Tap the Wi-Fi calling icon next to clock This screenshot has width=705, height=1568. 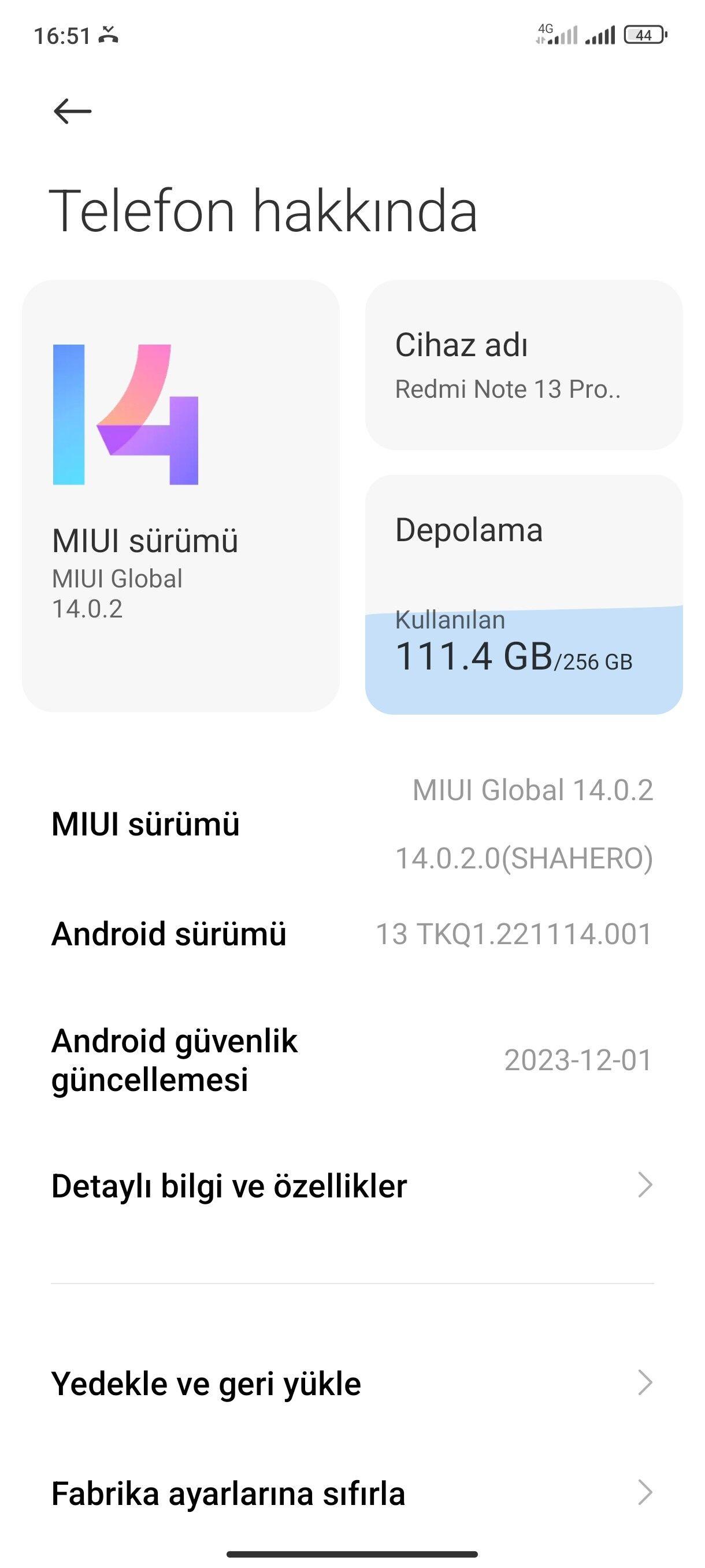(x=108, y=35)
